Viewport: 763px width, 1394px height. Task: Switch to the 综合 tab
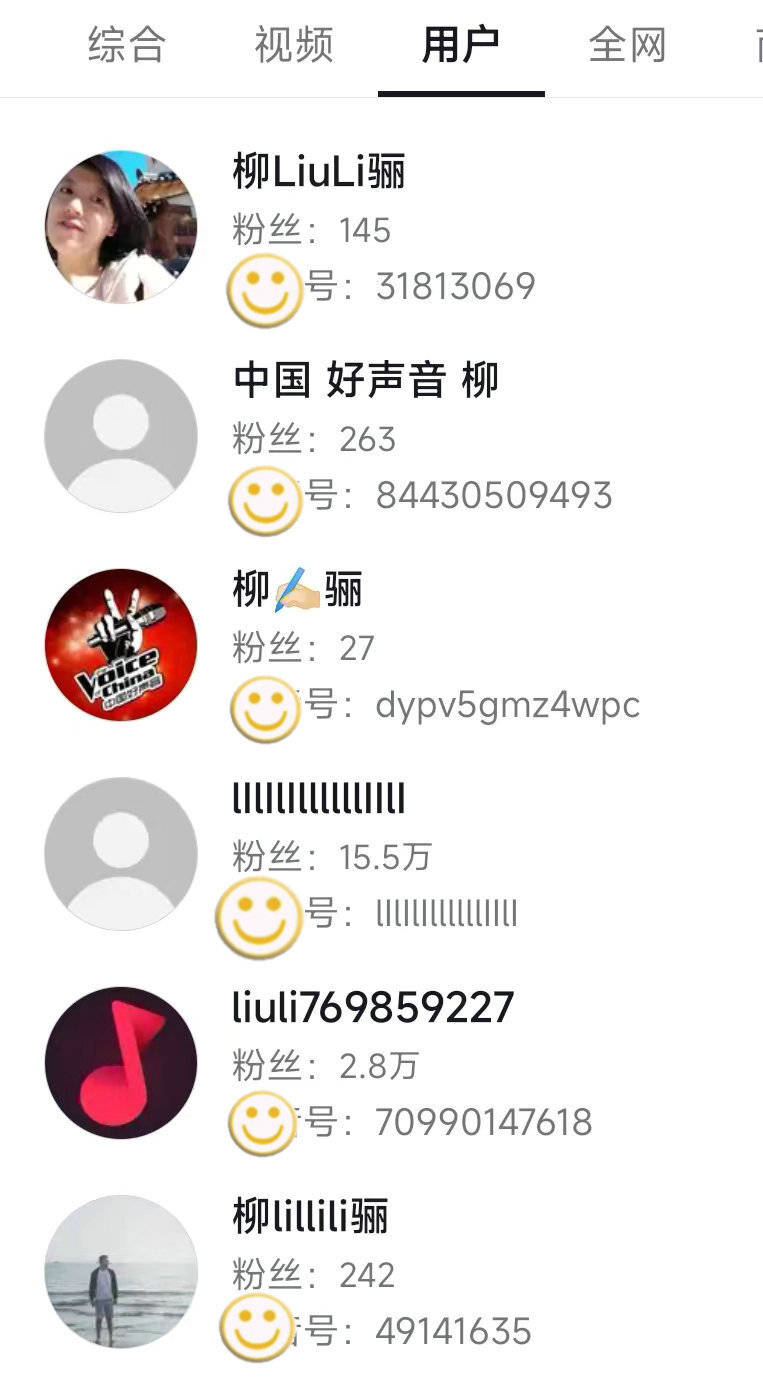click(x=126, y=46)
